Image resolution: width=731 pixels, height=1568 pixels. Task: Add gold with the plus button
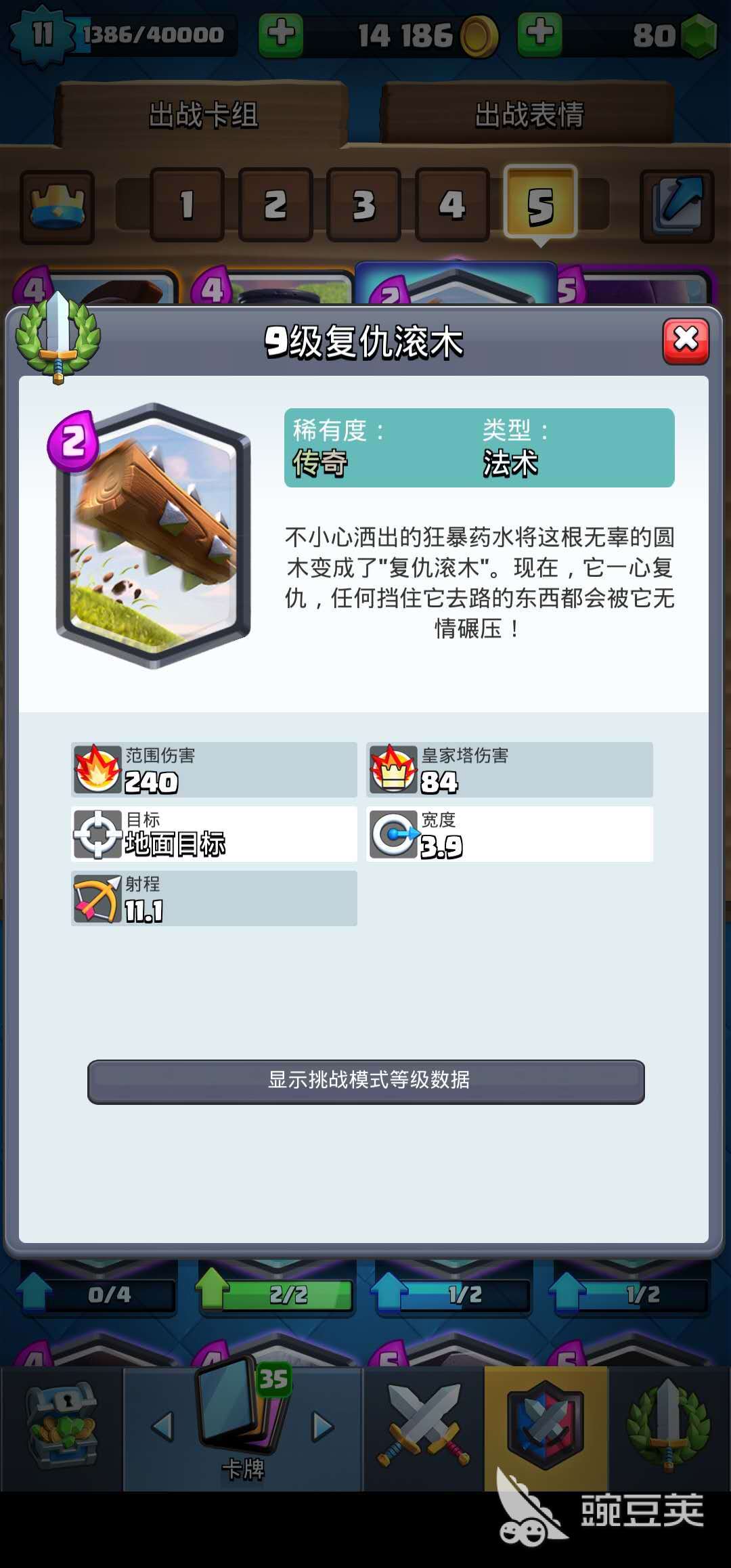tap(281, 34)
